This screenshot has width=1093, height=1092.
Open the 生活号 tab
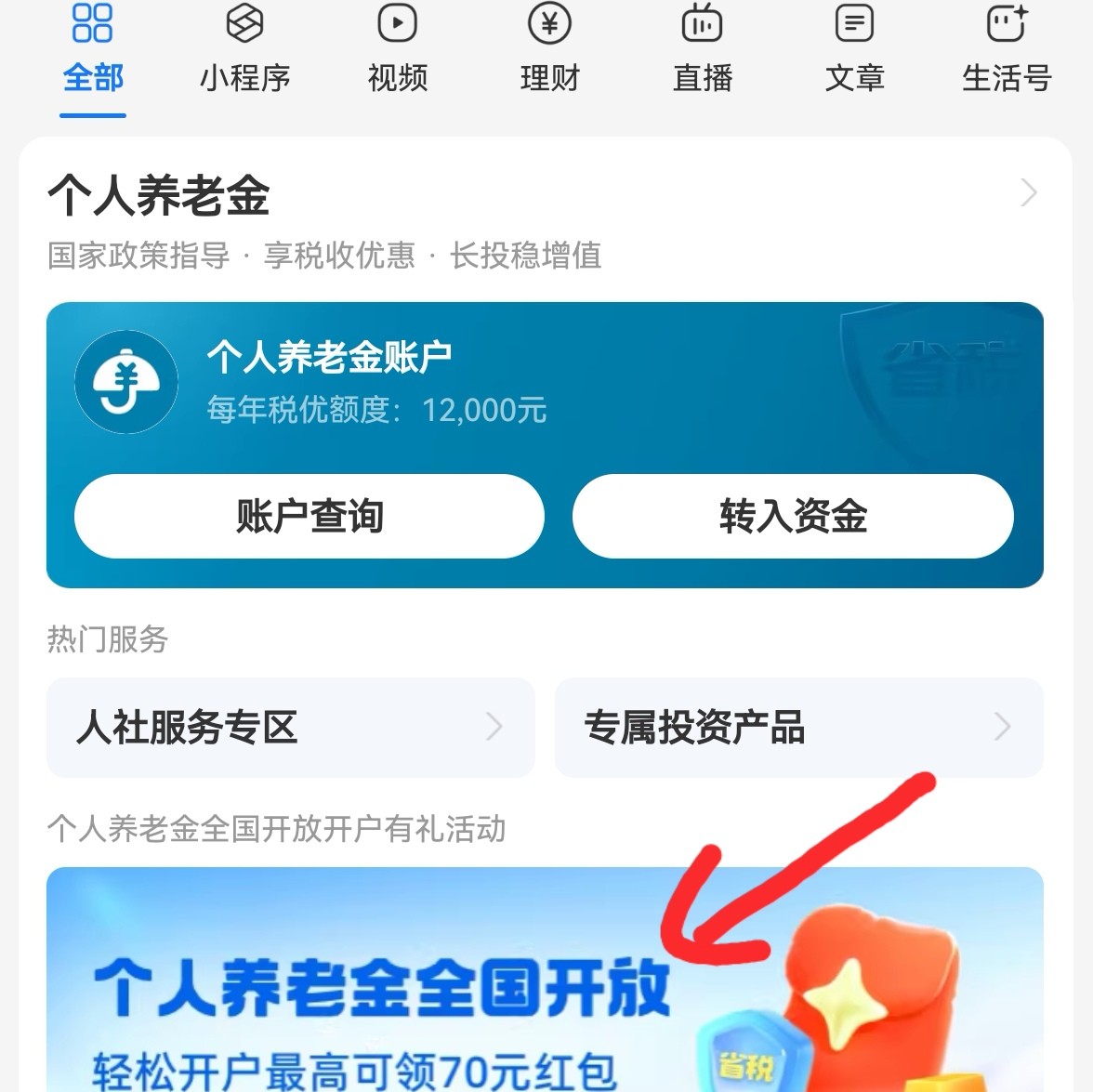pos(1007,51)
